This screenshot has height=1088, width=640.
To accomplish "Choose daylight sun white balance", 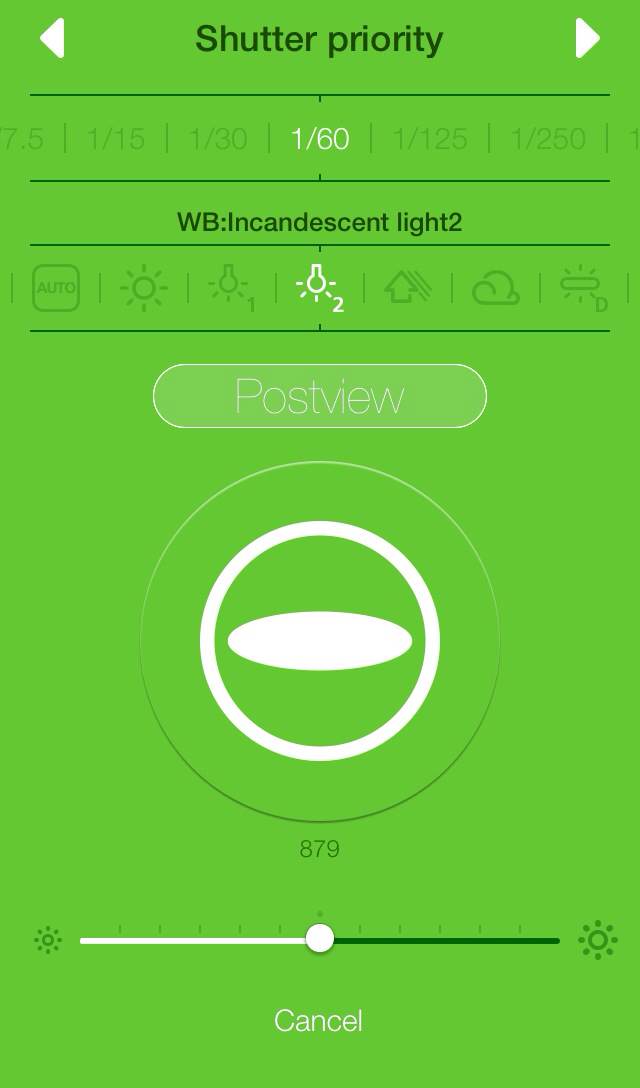I will click(143, 288).
